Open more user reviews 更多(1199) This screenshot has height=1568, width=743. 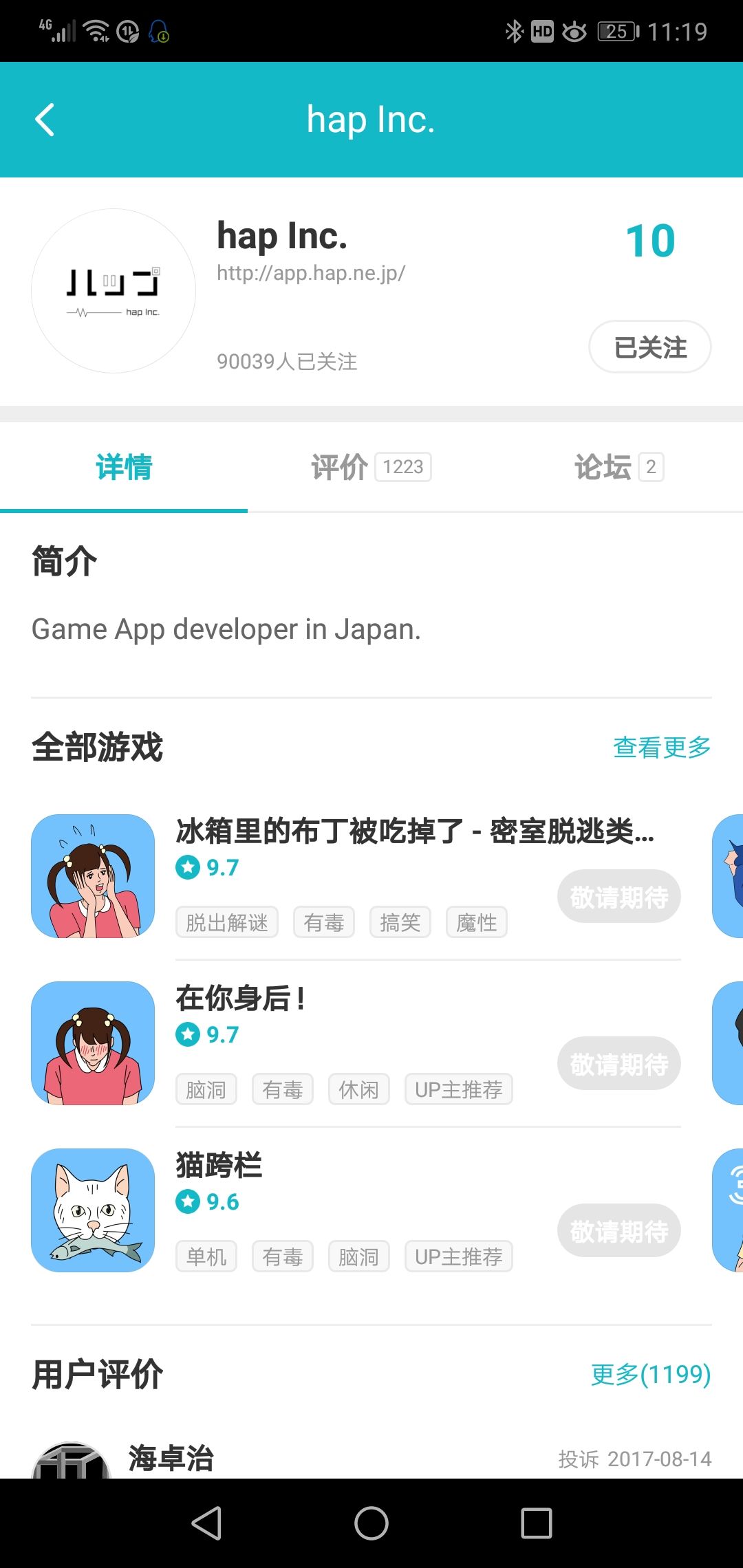pyautogui.click(x=651, y=1374)
